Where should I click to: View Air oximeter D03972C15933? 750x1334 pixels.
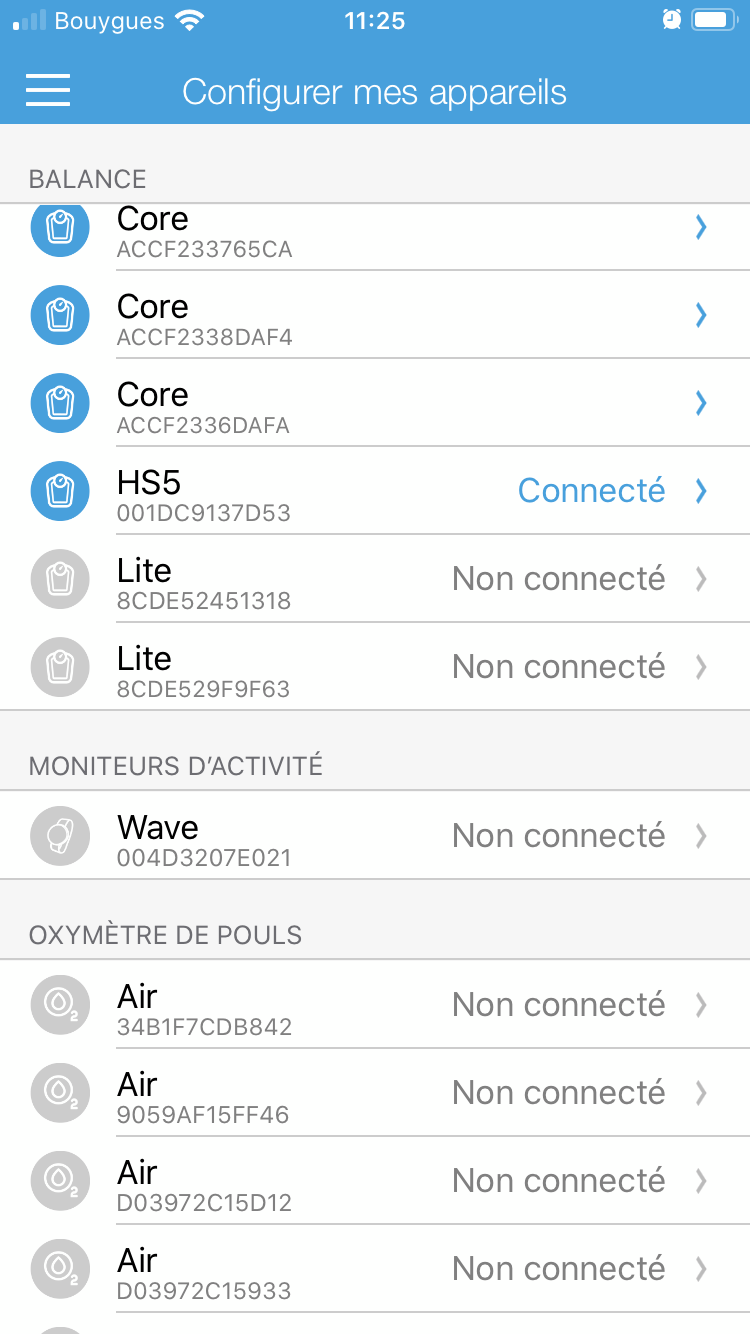coord(375,1268)
